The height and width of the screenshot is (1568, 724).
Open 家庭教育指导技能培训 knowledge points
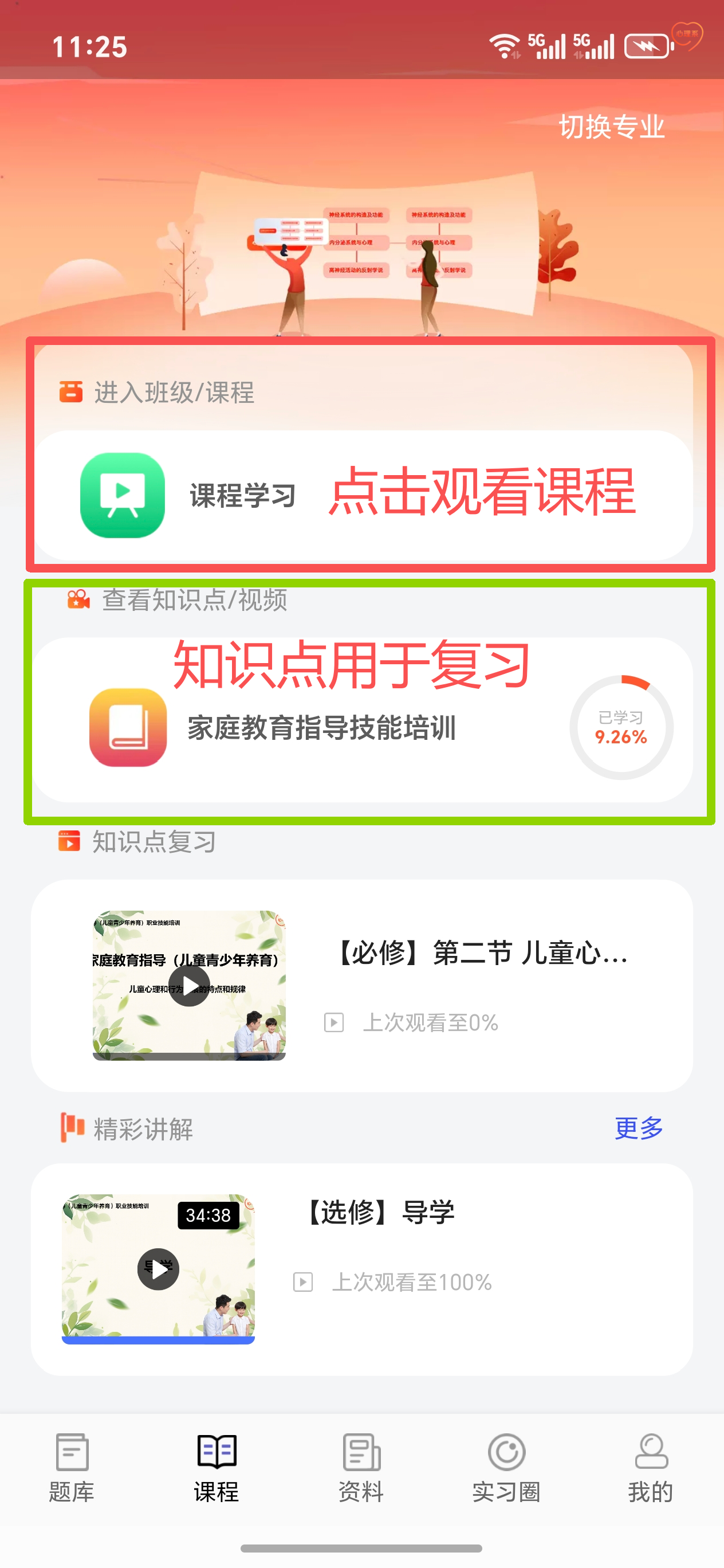click(321, 727)
